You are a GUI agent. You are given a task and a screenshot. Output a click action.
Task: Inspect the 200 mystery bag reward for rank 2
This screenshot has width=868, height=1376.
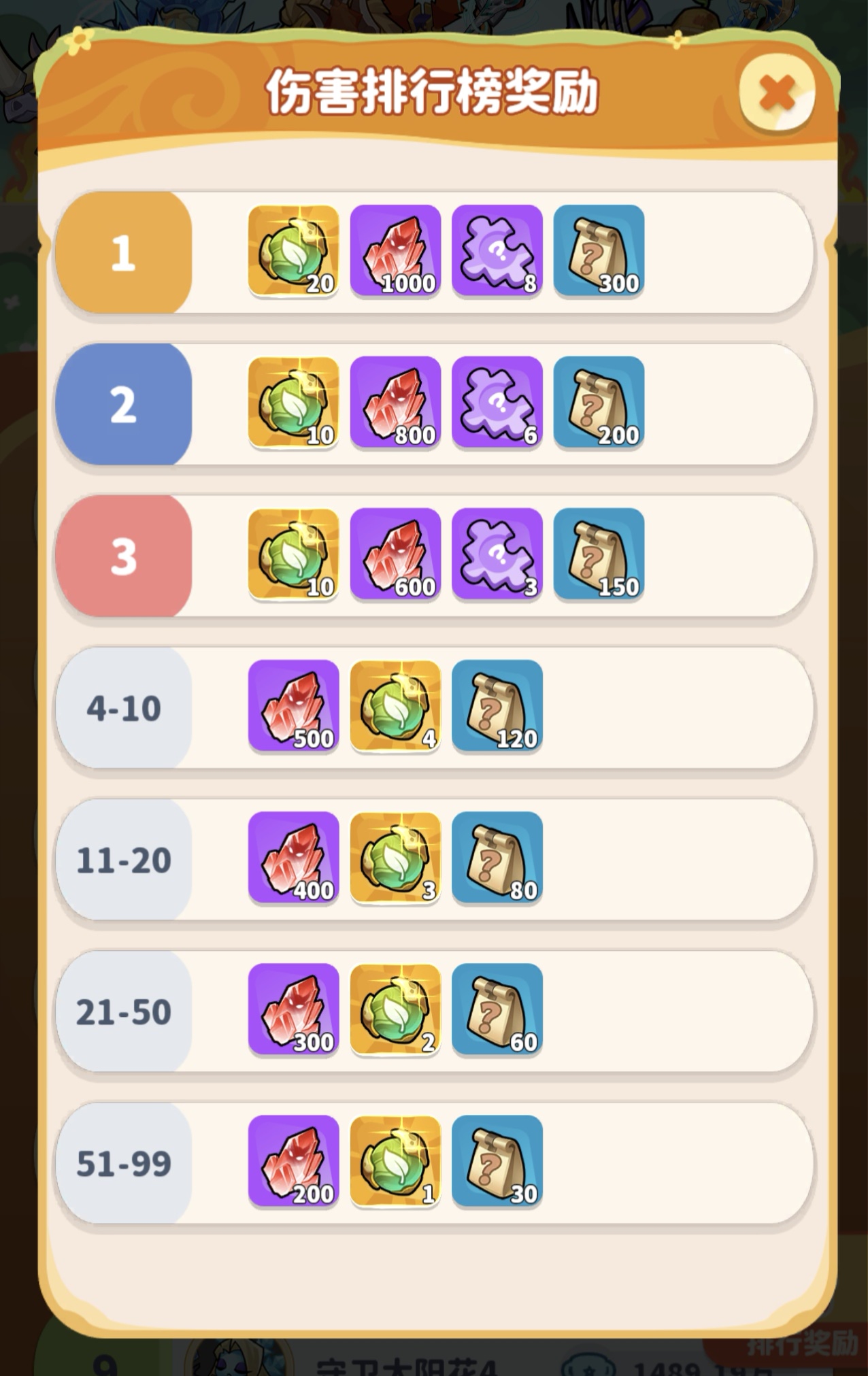[x=599, y=403]
